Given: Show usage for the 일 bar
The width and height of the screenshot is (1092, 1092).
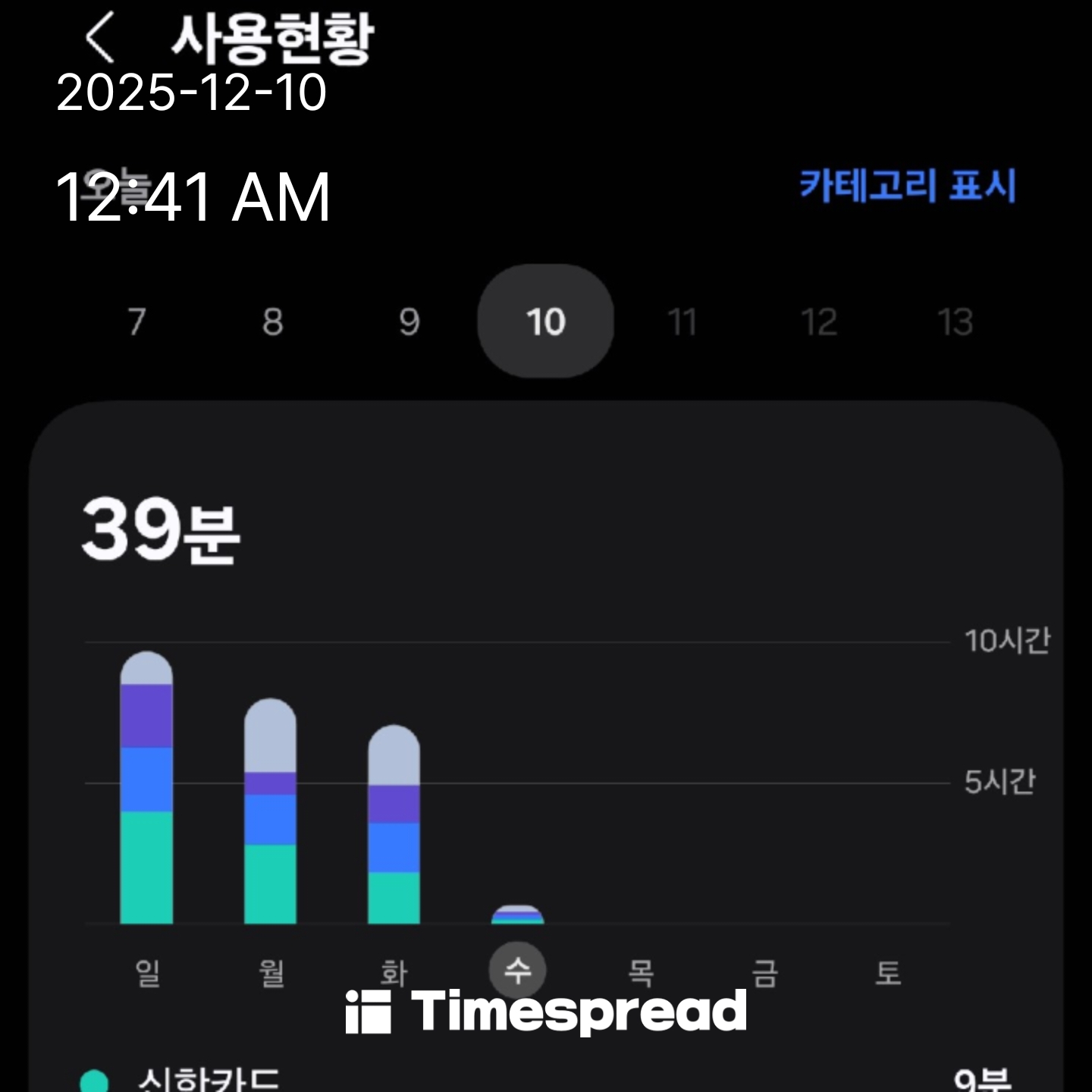Looking at the screenshot, I should pos(146,789).
